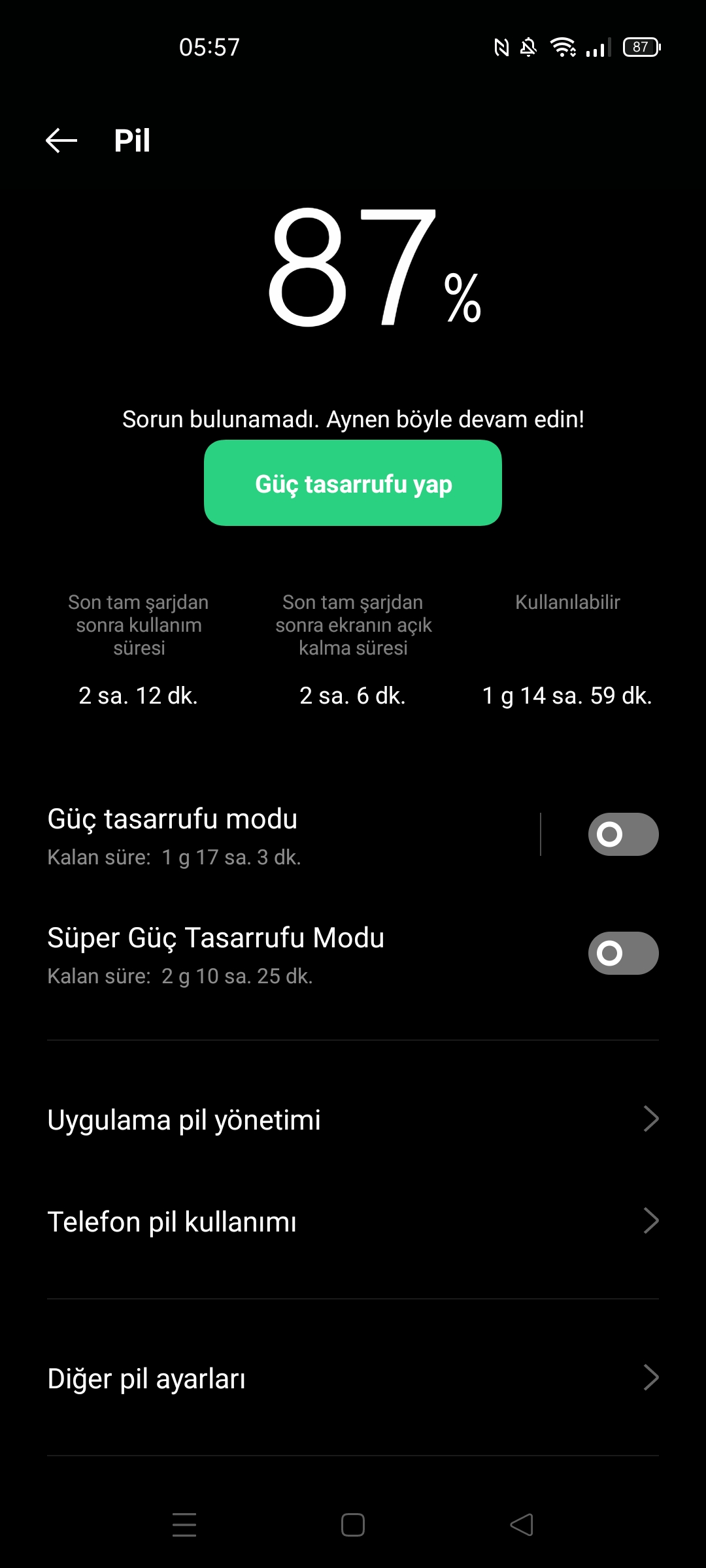
Task: Open Telefon pil kullanımı
Action: click(353, 1221)
